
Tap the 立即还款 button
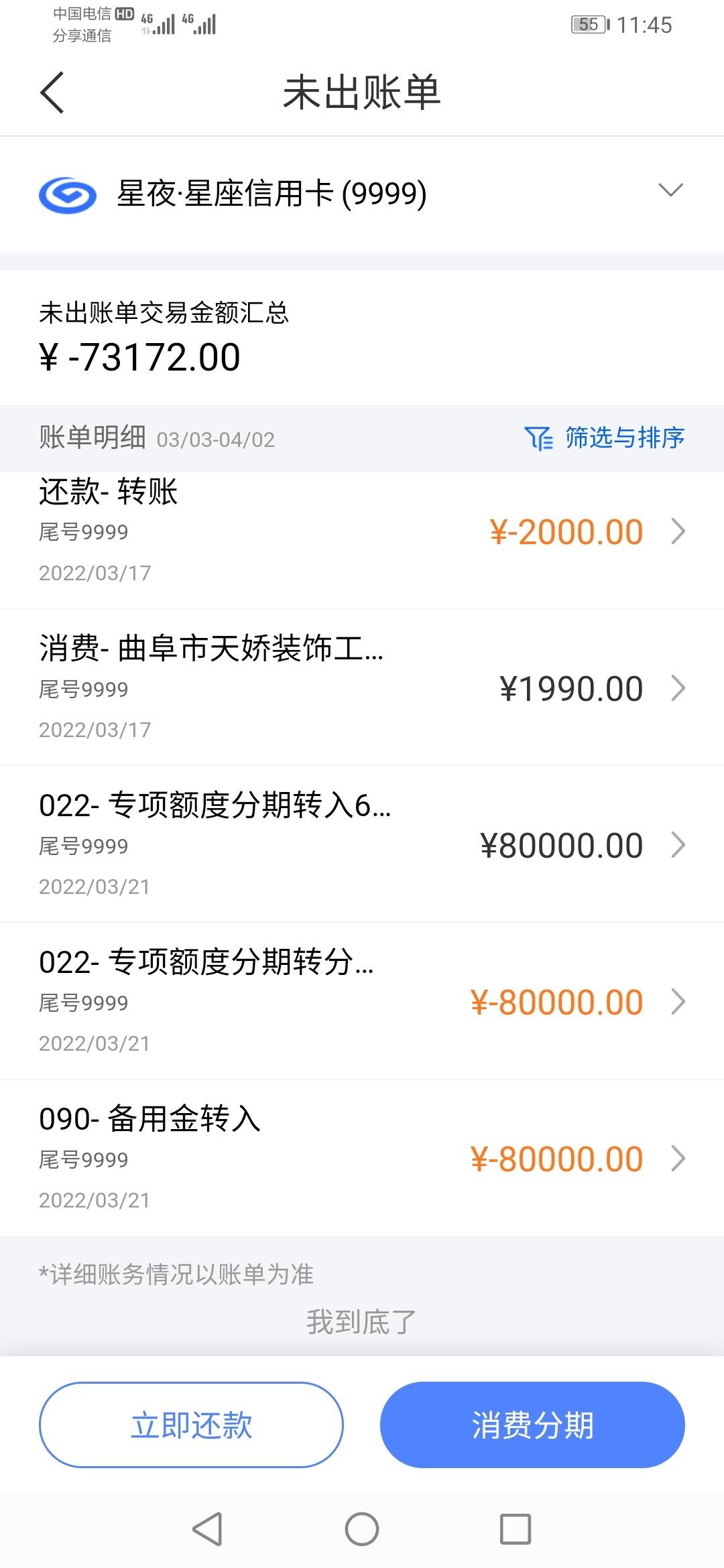(x=191, y=1425)
